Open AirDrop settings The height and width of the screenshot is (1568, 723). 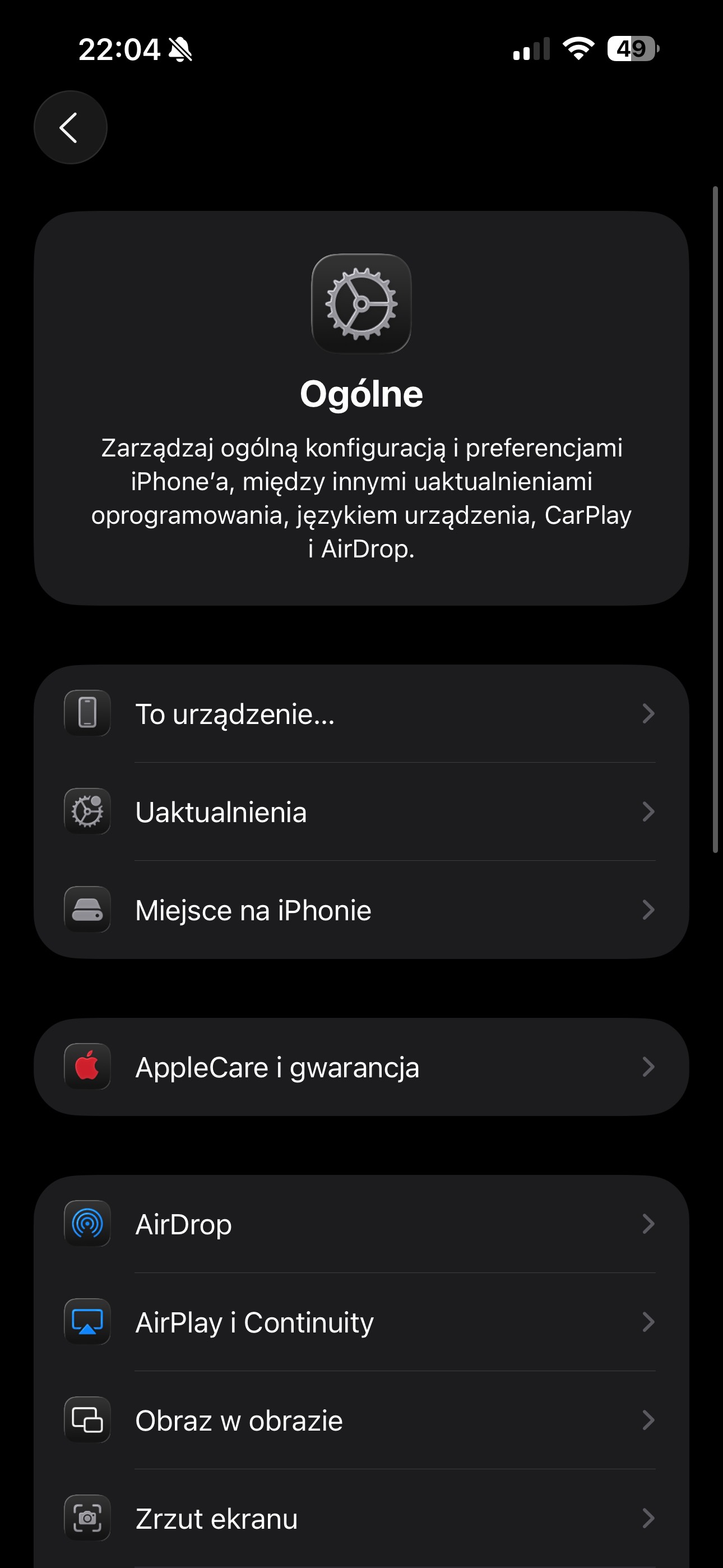360,1224
